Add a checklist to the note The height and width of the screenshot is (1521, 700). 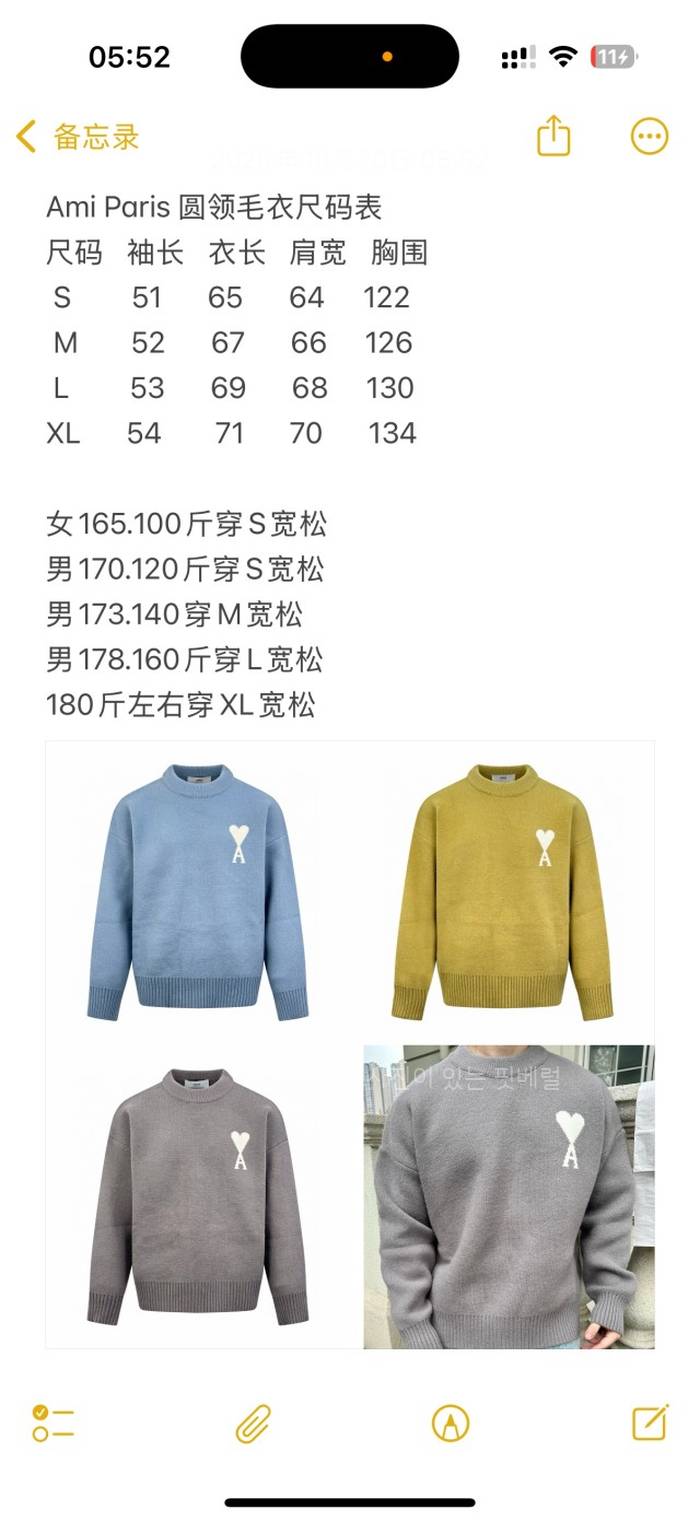[x=53, y=1422]
